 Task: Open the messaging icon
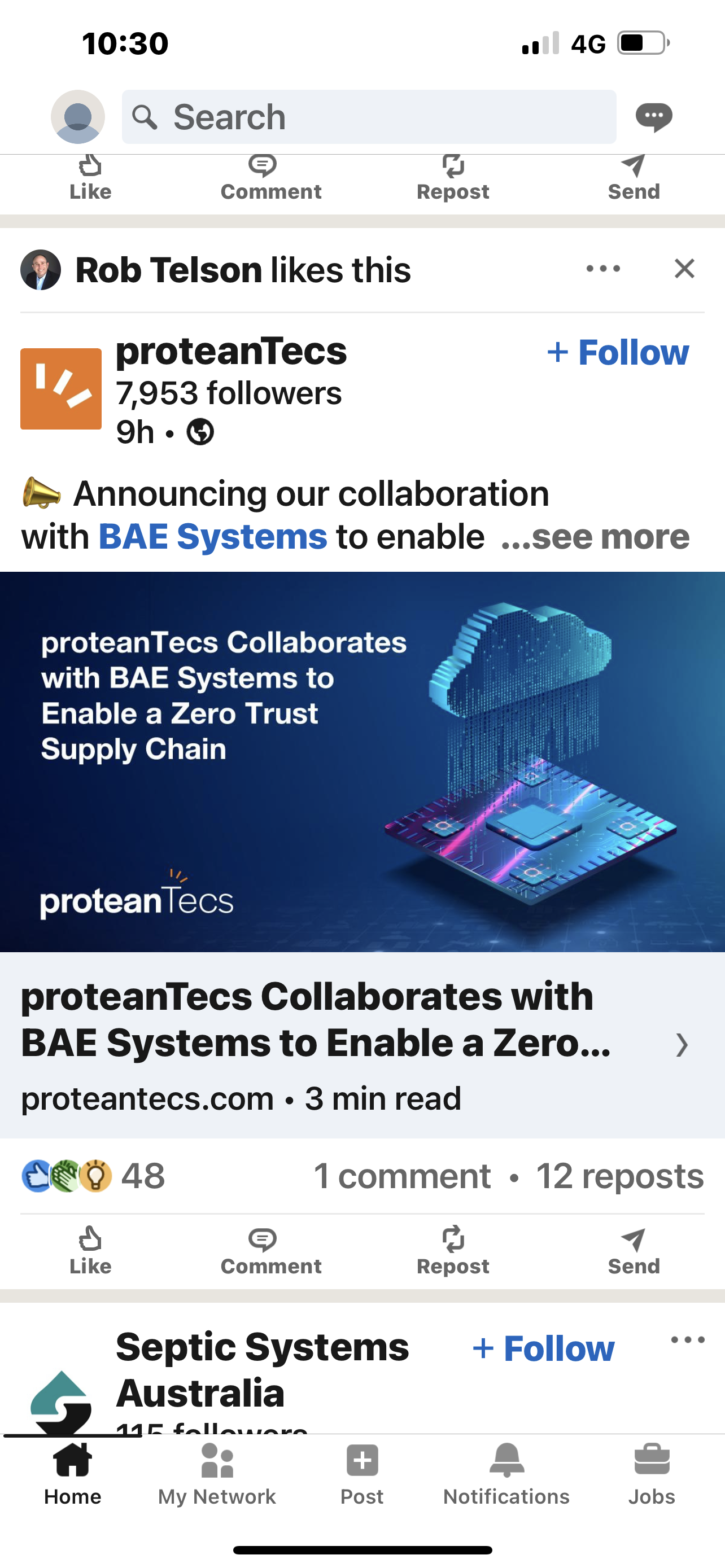coord(654,117)
